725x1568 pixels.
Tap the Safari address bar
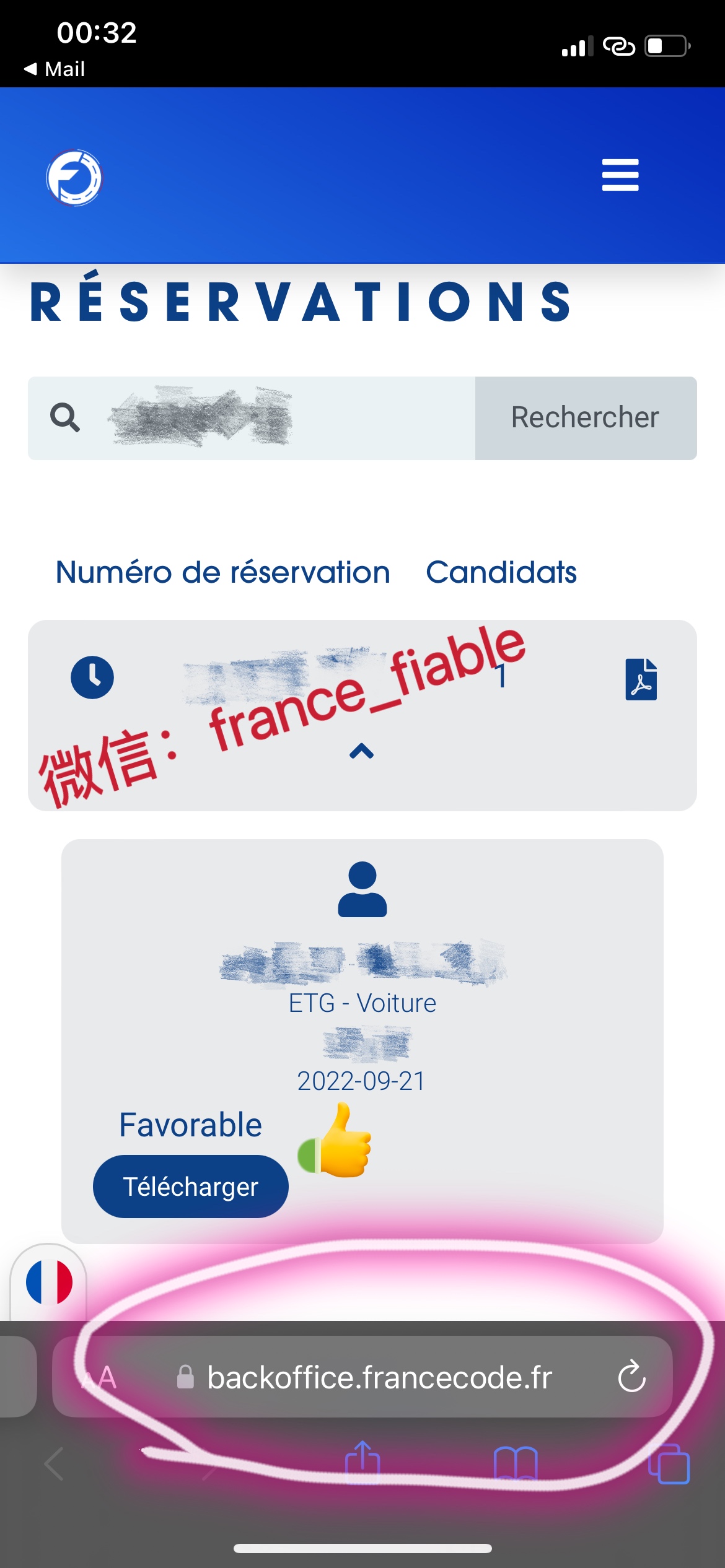coord(362,1377)
